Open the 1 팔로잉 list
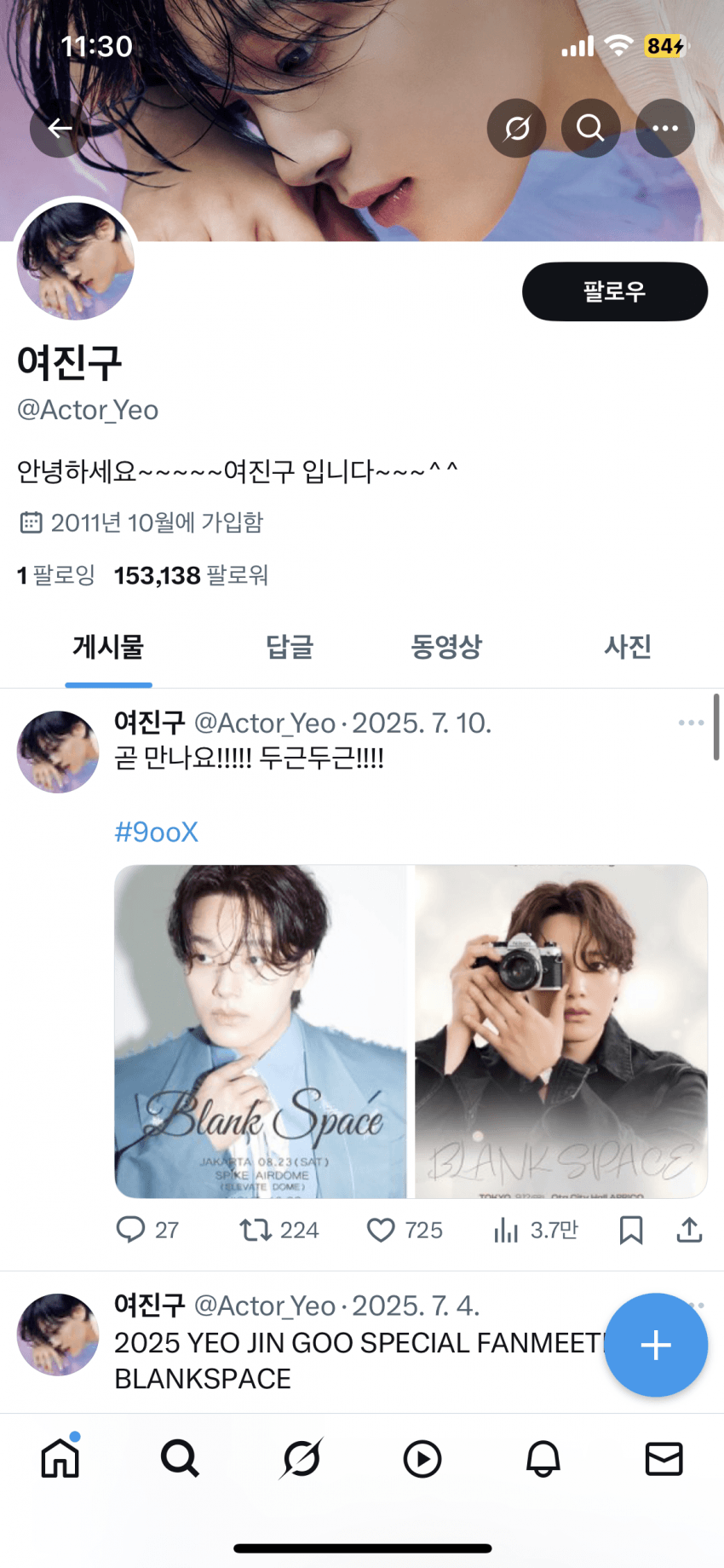Image resolution: width=724 pixels, height=1568 pixels. pyautogui.click(x=55, y=575)
